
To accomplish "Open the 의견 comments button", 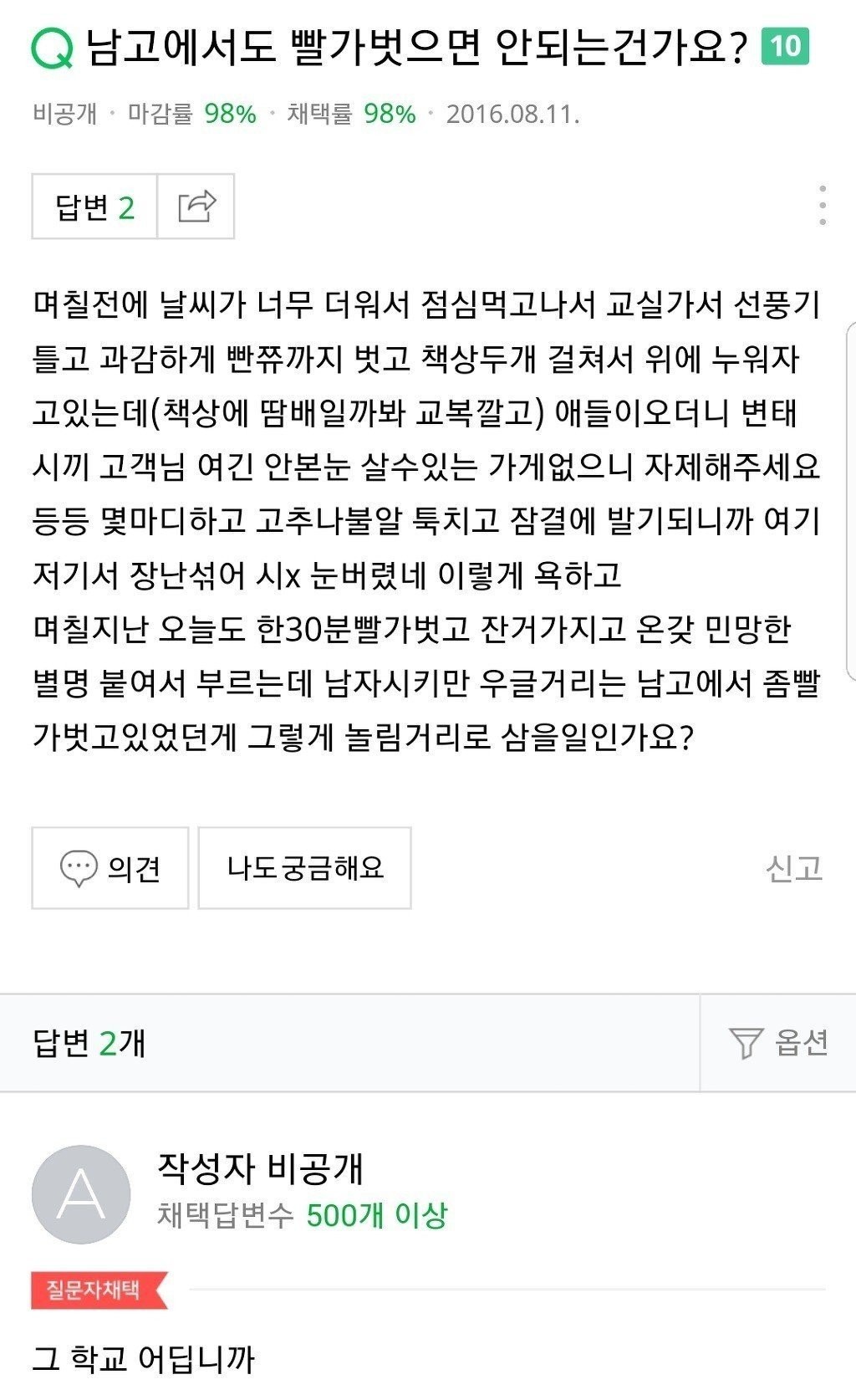I will click(x=110, y=868).
